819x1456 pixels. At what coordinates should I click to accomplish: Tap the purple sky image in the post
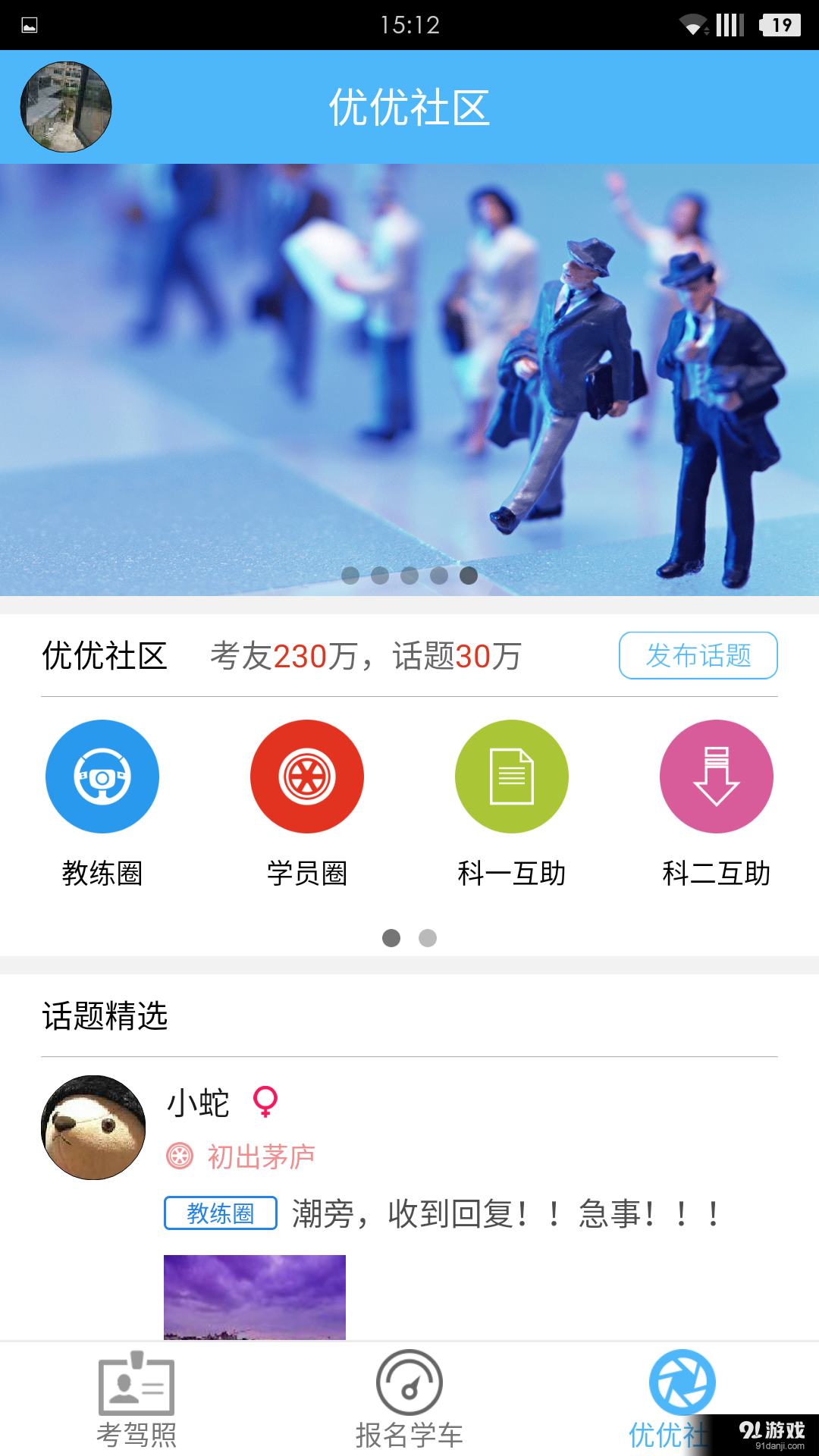point(255,1298)
